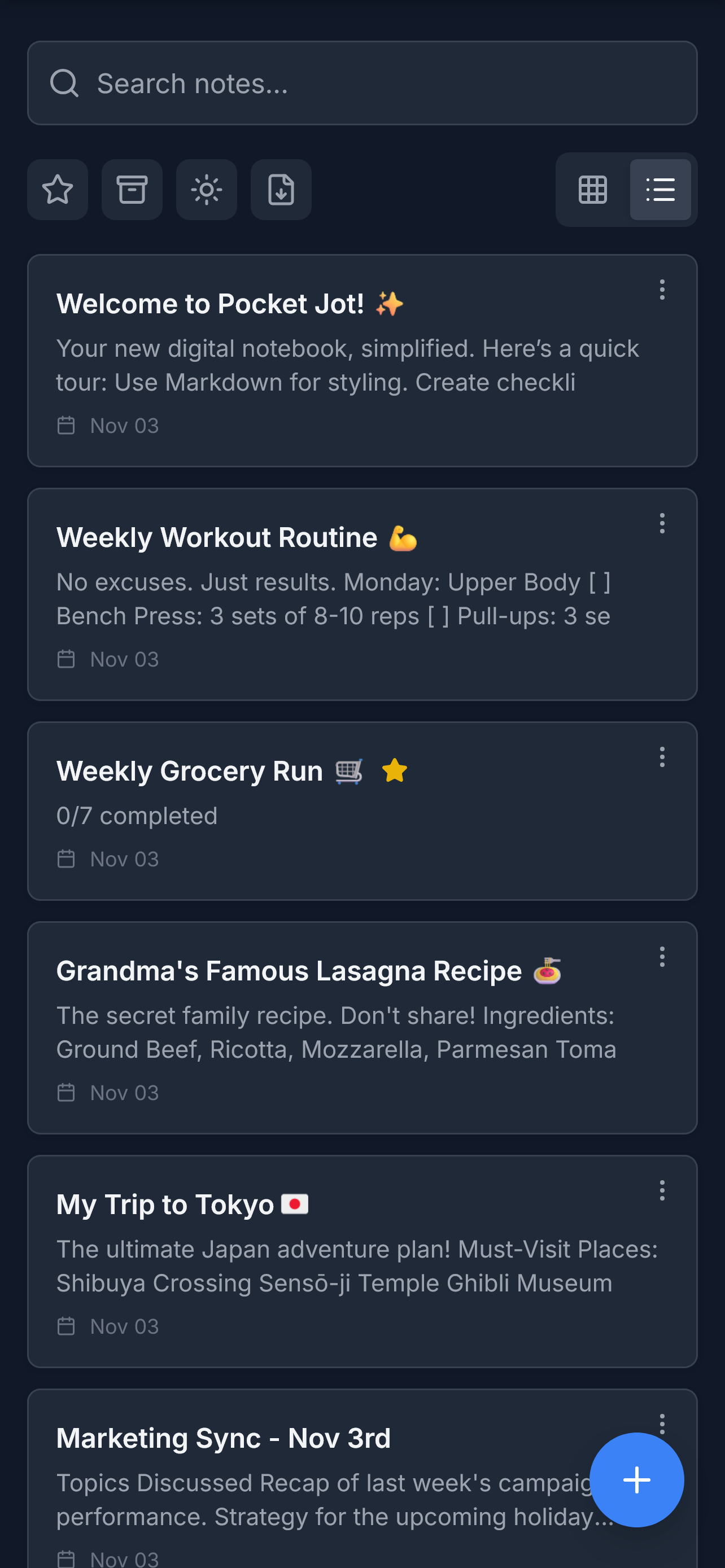Tap the Search notes field

tap(361, 84)
